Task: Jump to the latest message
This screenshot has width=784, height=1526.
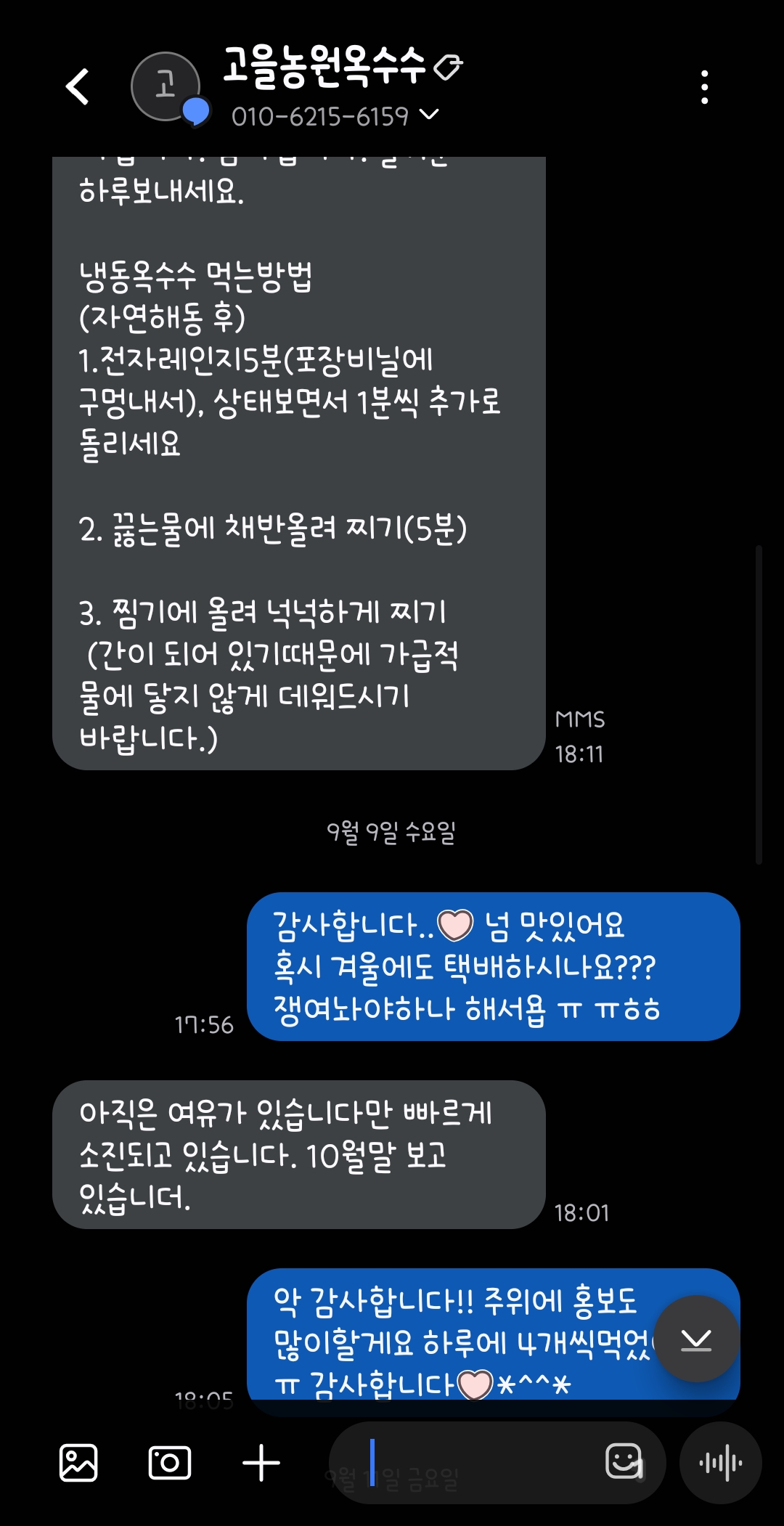Action: coord(696,1339)
